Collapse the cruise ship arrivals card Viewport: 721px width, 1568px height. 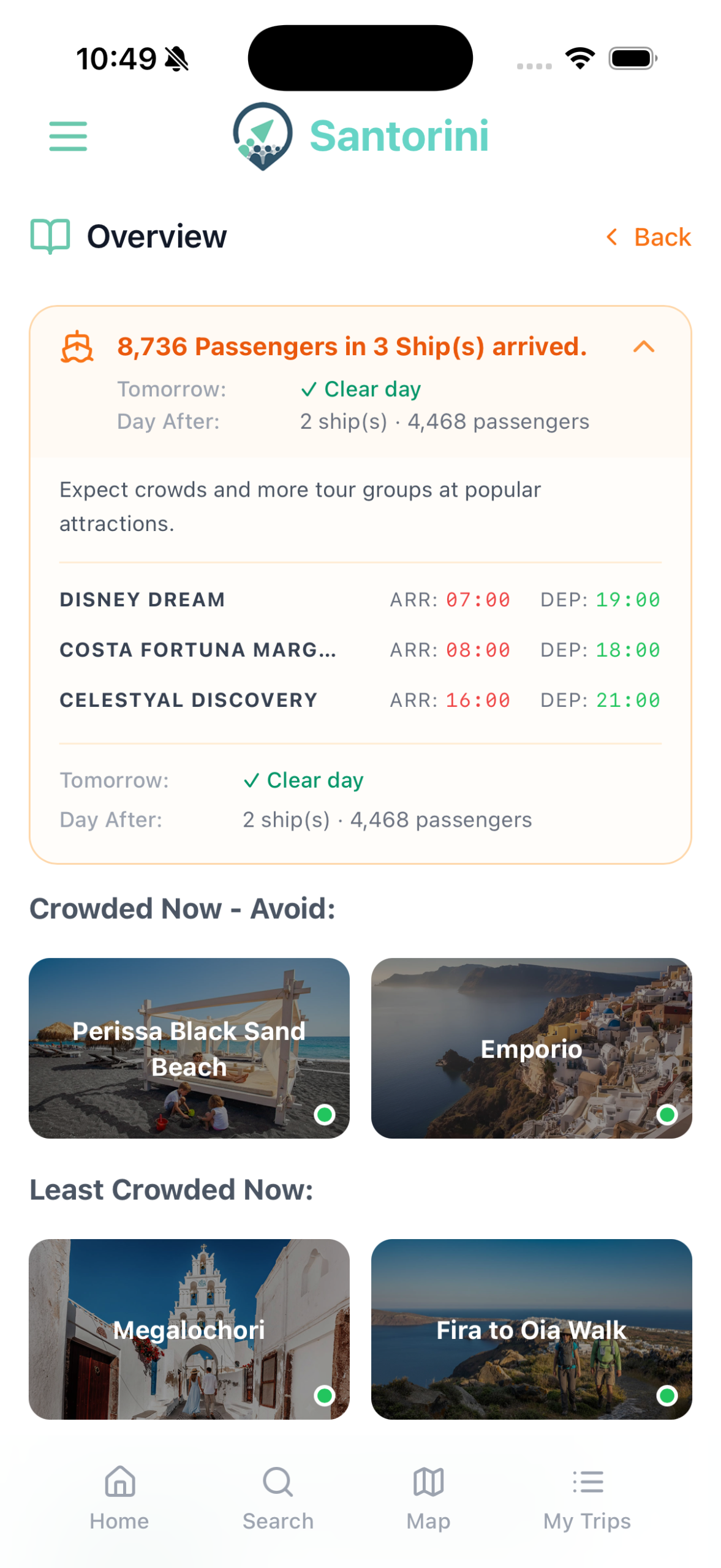pyautogui.click(x=643, y=347)
